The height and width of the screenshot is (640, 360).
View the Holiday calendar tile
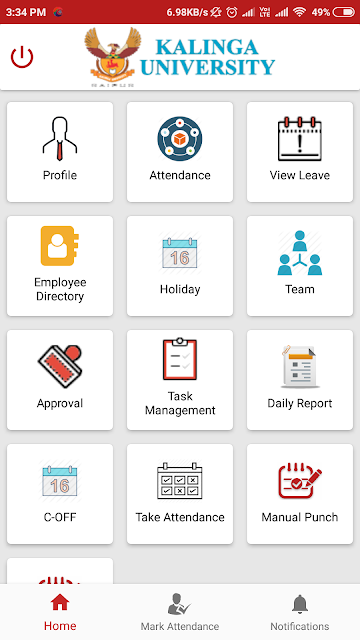180,266
